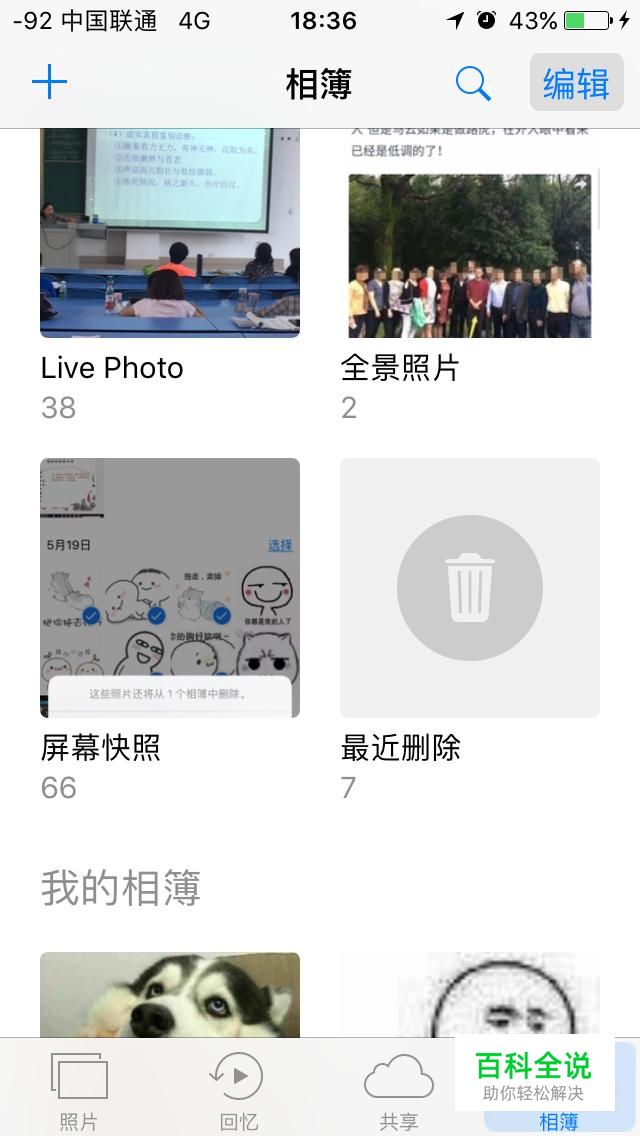
Task: Add a new album with the plus icon
Action: (x=49, y=83)
